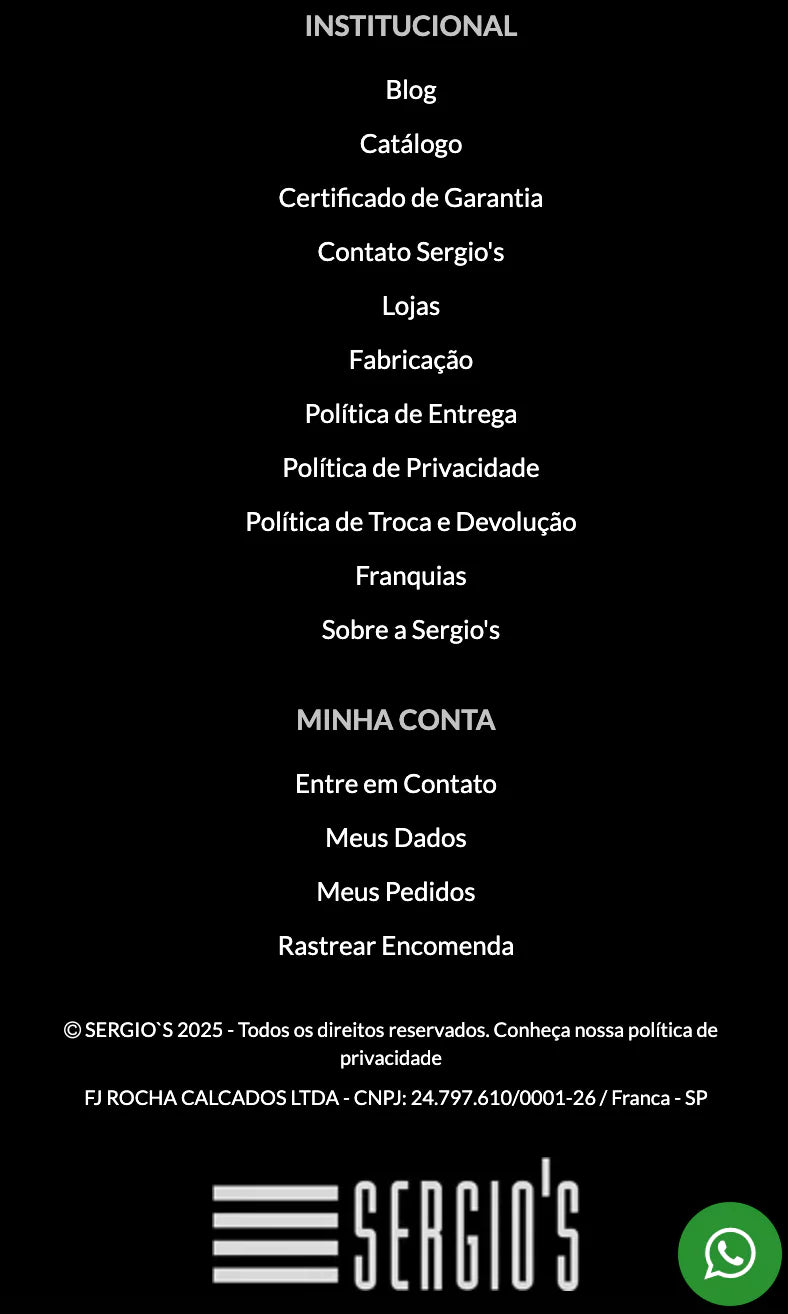
Task: Open Meus Dados
Action: click(396, 838)
